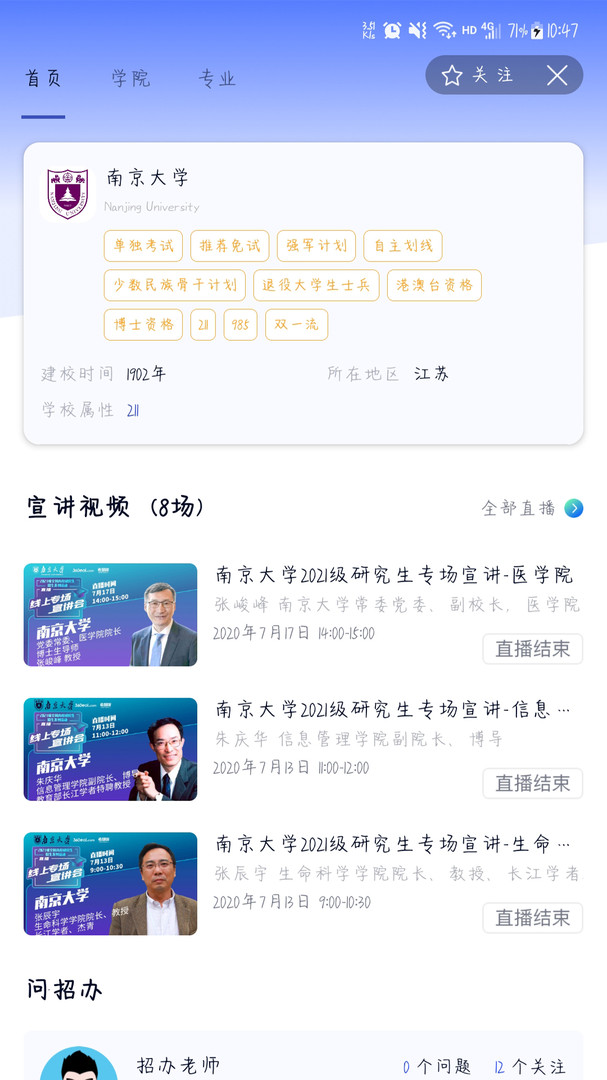Viewport: 607px width, 1080px height.
Task: Tap 直播结束 on the 朱庆华 lecture
Action: click(532, 783)
